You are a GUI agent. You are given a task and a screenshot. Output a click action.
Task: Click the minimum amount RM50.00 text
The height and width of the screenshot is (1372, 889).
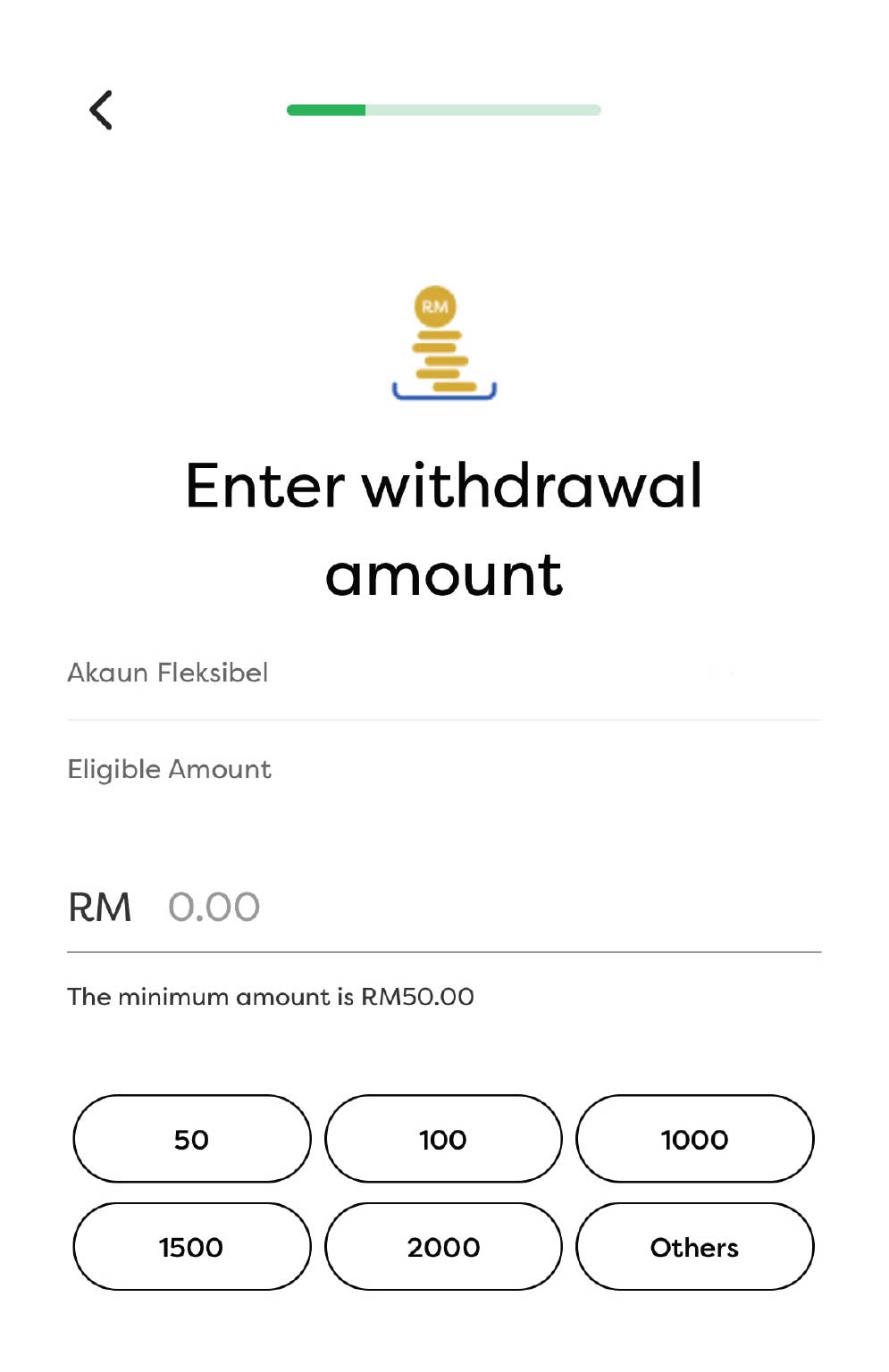click(271, 996)
